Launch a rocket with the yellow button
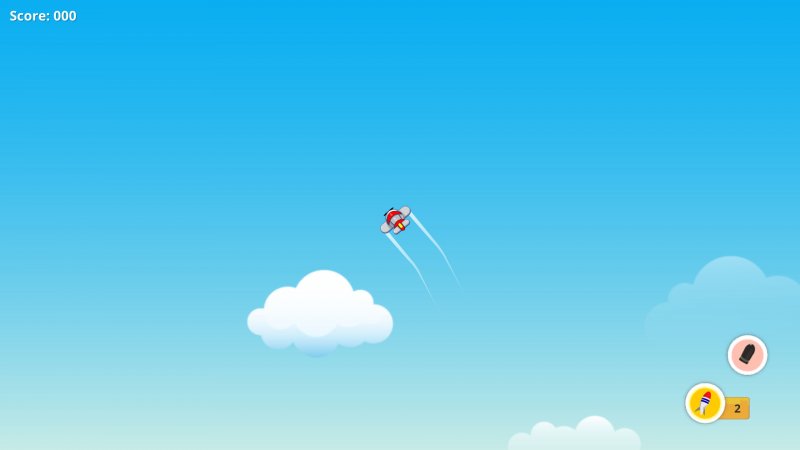800x450 pixels. click(705, 403)
